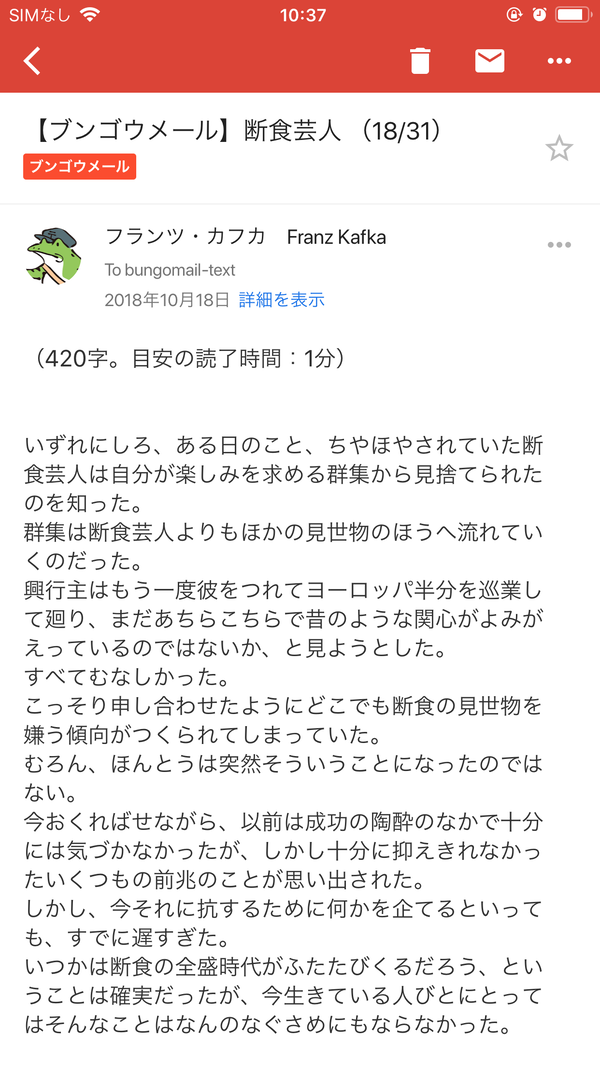
Task: Open the top bar overflow menu
Action: 559,61
